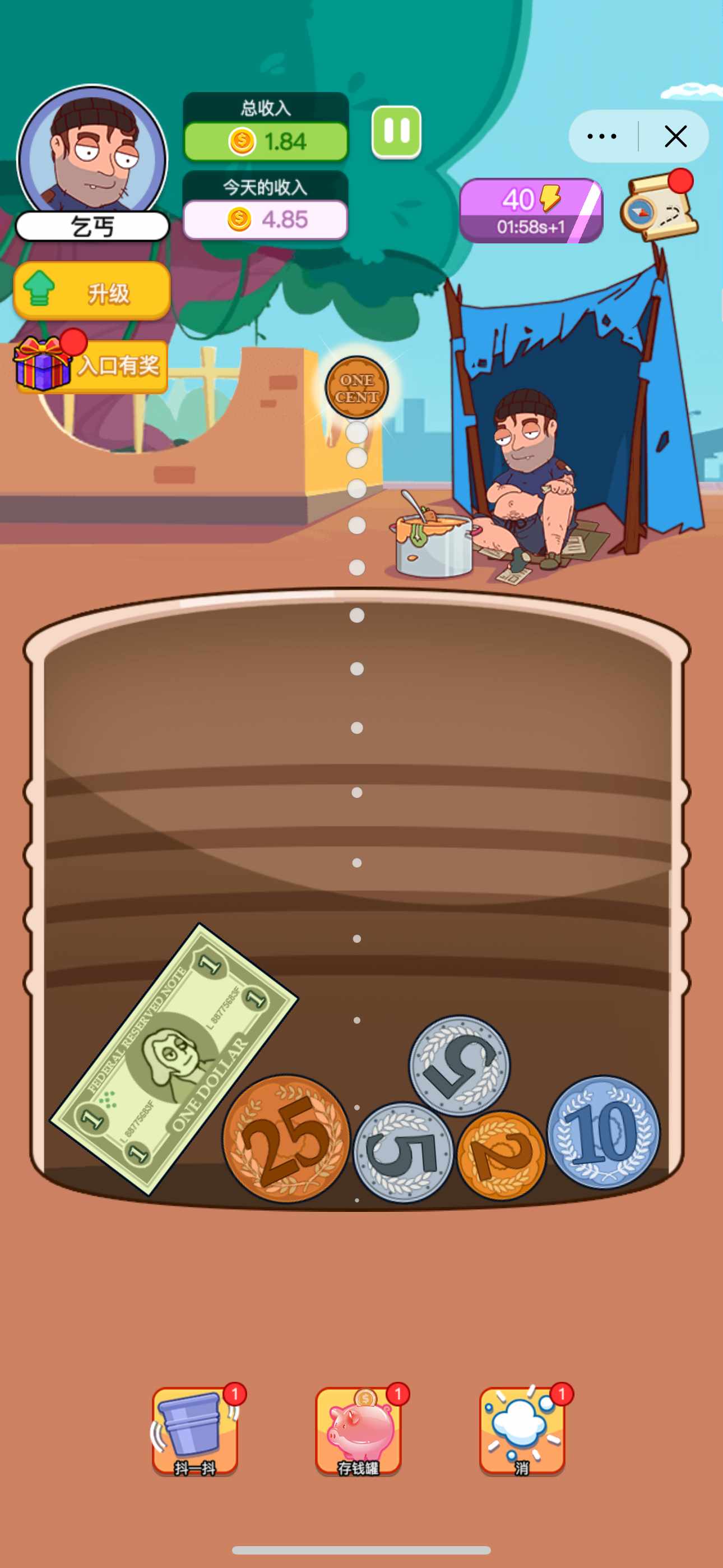Open the 存钱罐 piggy bank
The height and width of the screenshot is (1568, 723).
pyautogui.click(x=359, y=1430)
